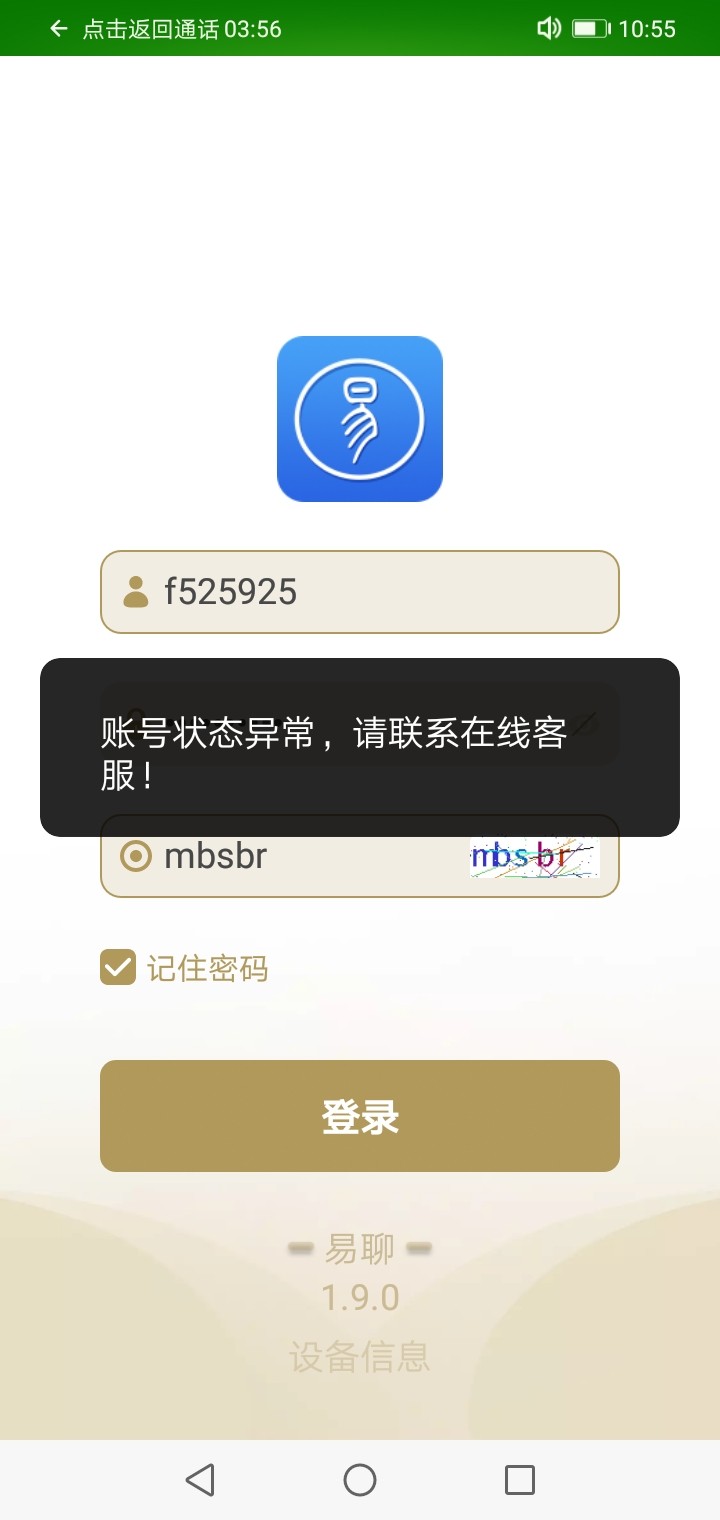Image resolution: width=720 pixels, height=1520 pixels.
Task: Click the person icon in the account field
Action: (x=135, y=592)
